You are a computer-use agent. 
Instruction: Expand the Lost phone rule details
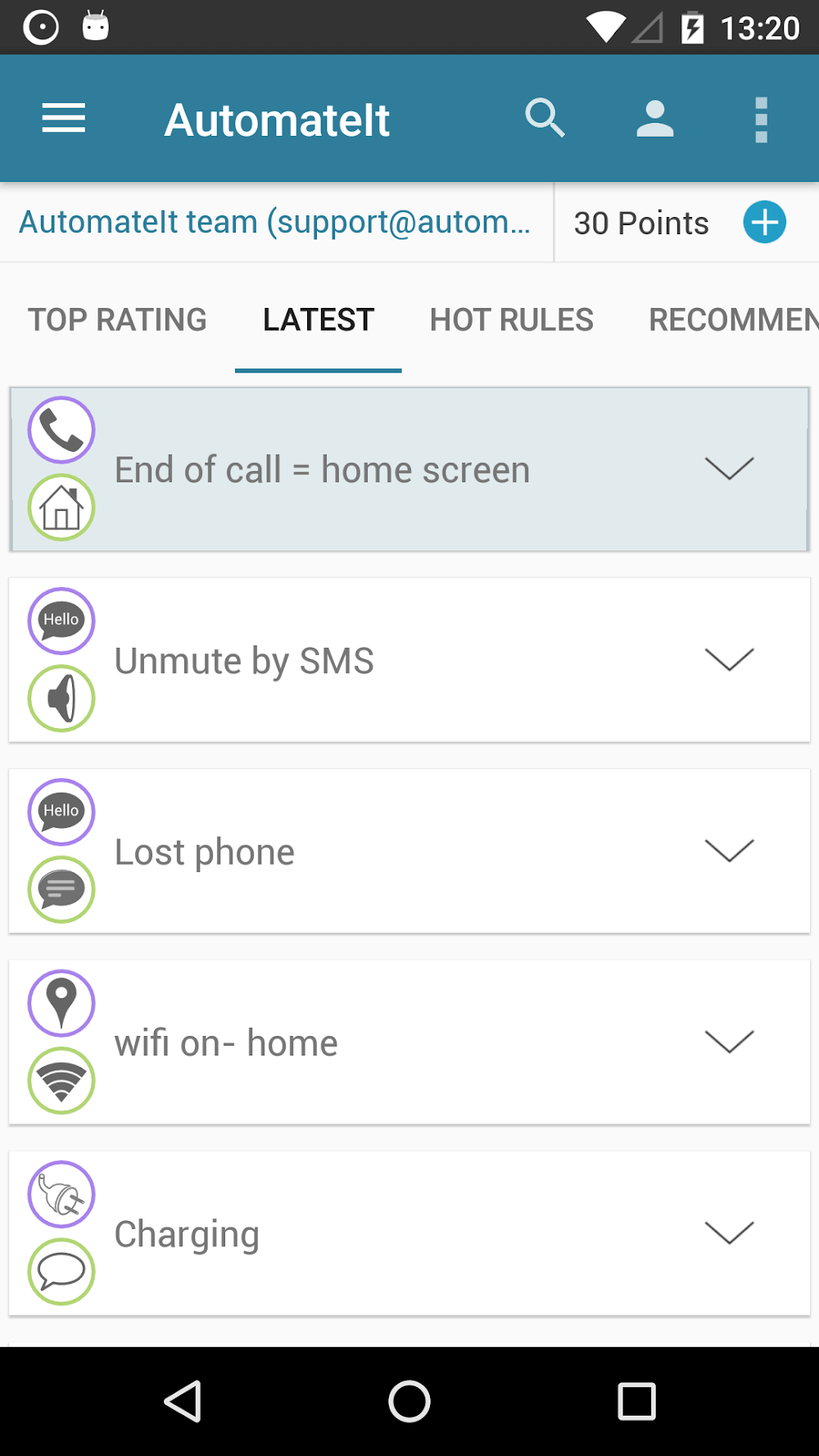pos(729,851)
